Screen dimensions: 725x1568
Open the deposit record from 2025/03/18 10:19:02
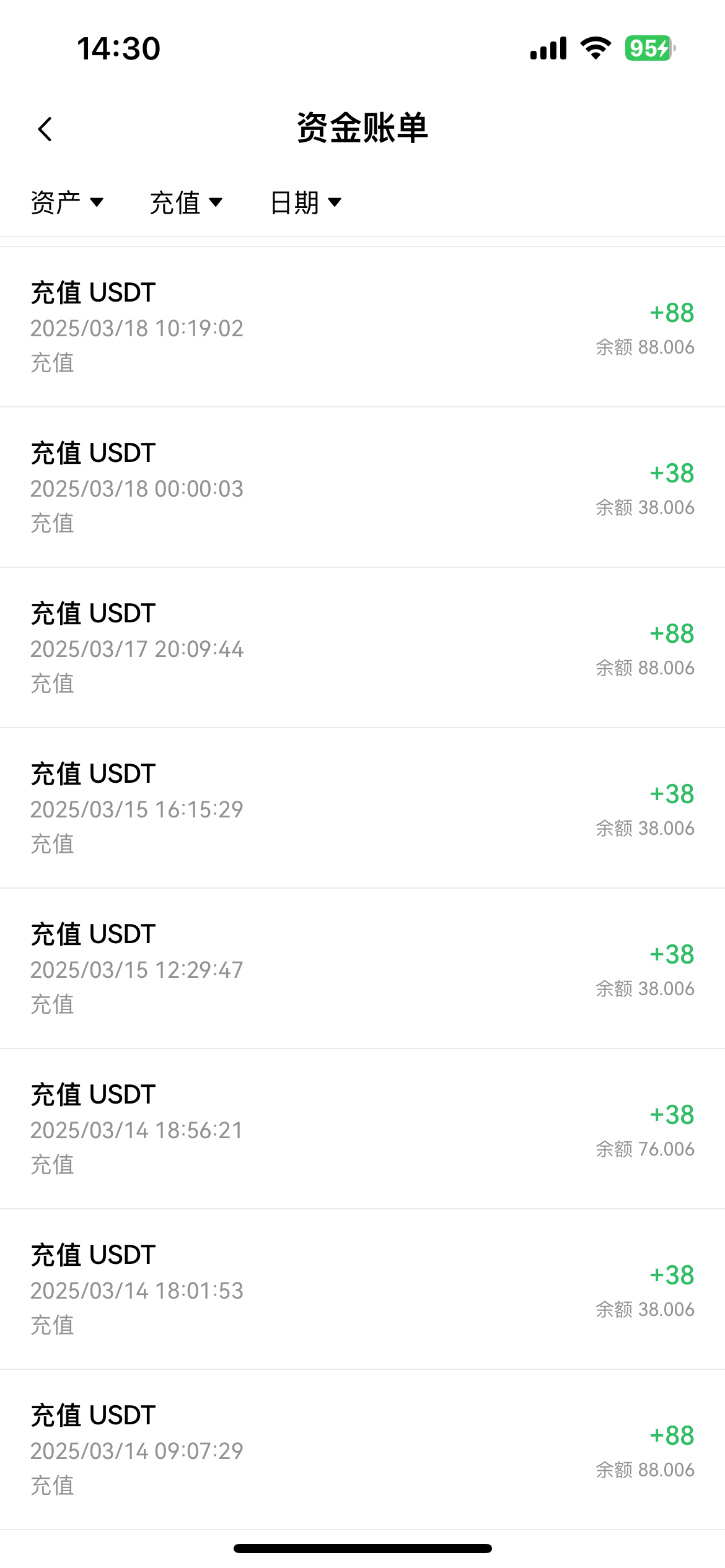click(362, 327)
